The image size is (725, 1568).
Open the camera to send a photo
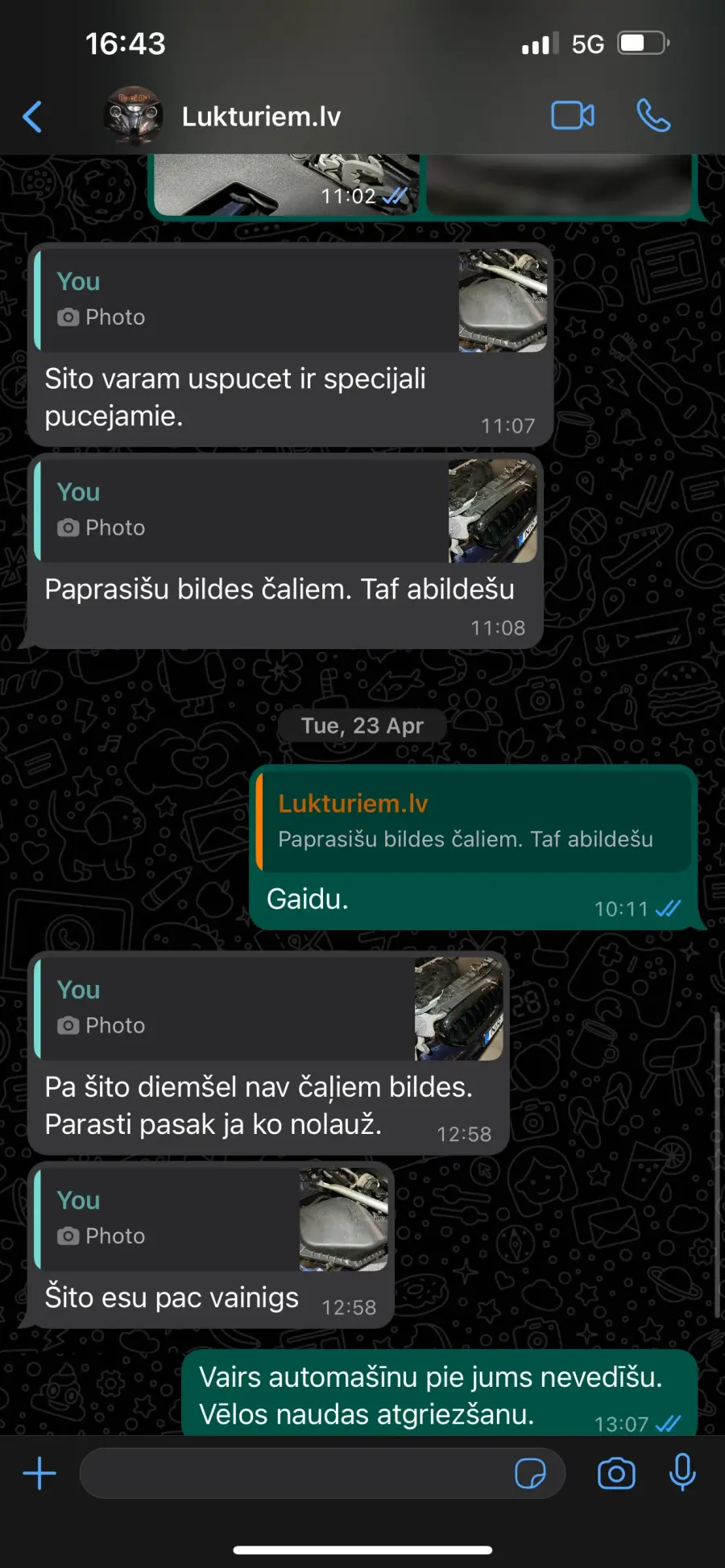[616, 1473]
